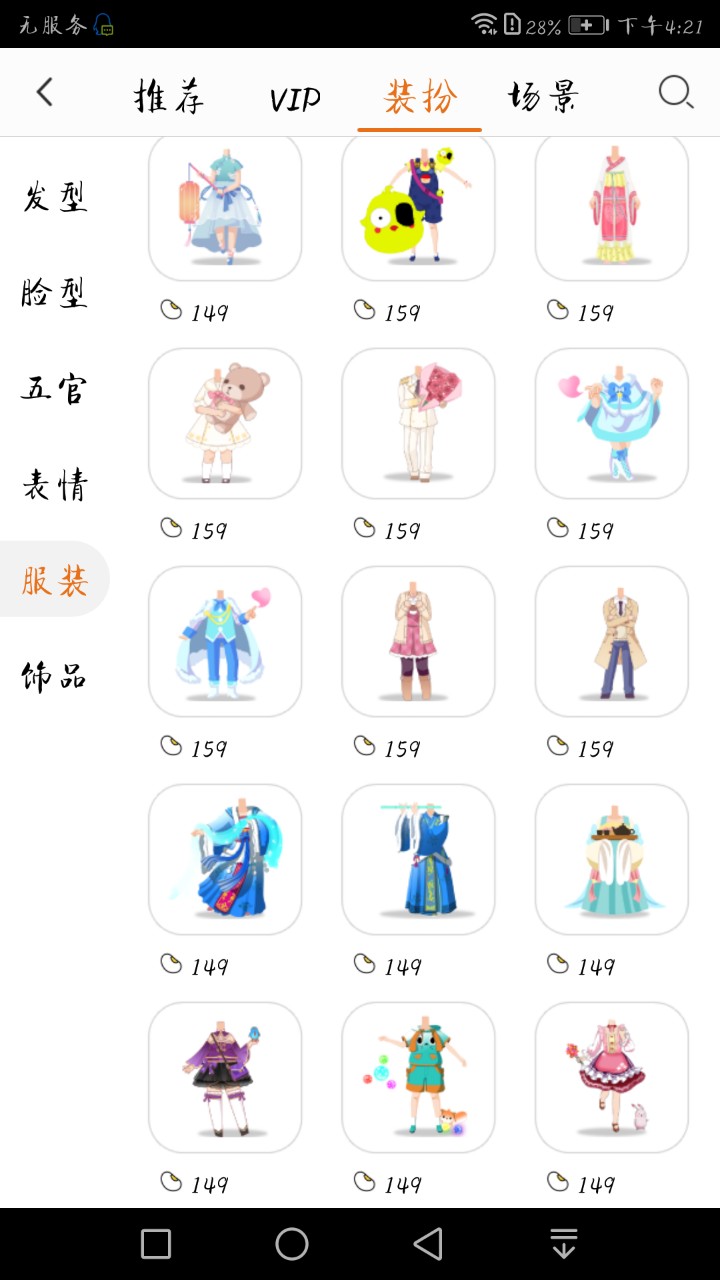Switch to the 推荐 tab

click(x=169, y=97)
